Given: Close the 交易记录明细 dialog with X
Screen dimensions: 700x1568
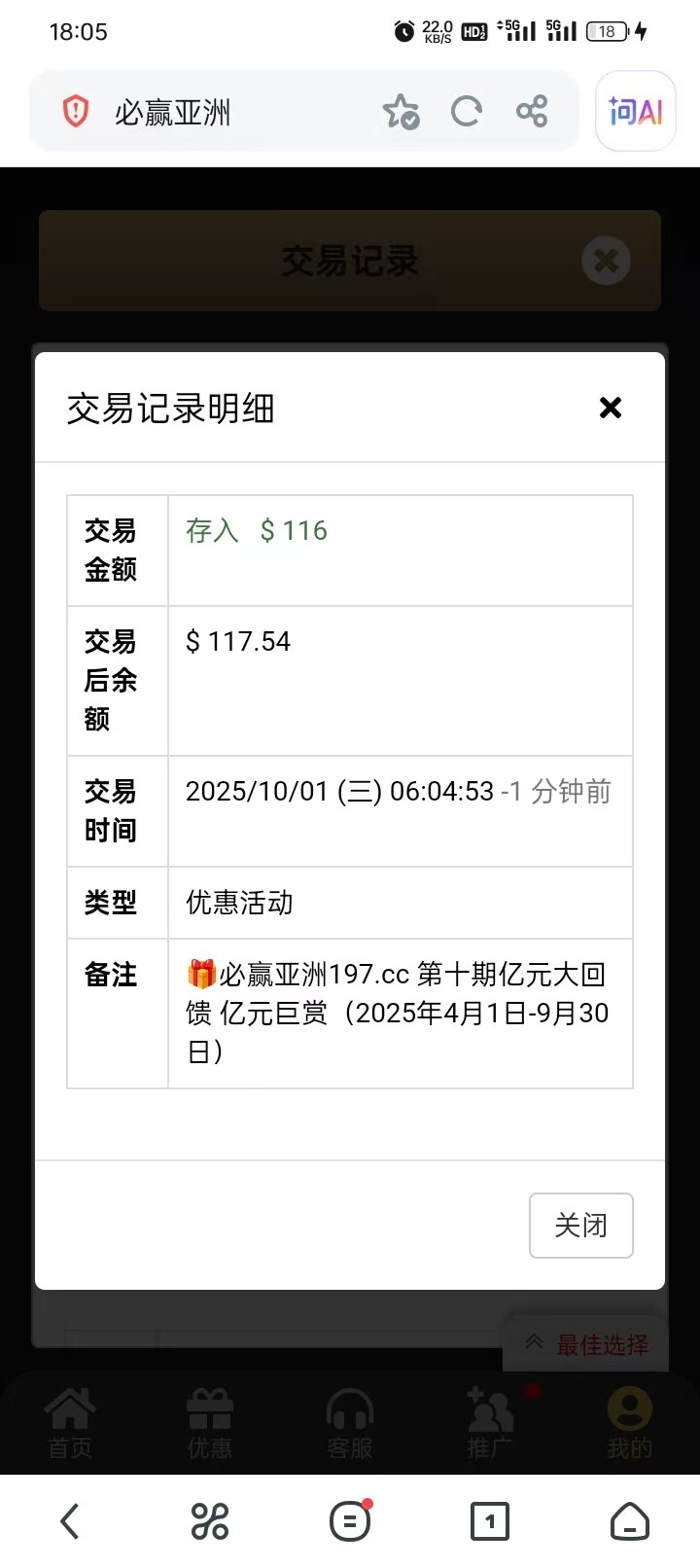Looking at the screenshot, I should (x=610, y=408).
